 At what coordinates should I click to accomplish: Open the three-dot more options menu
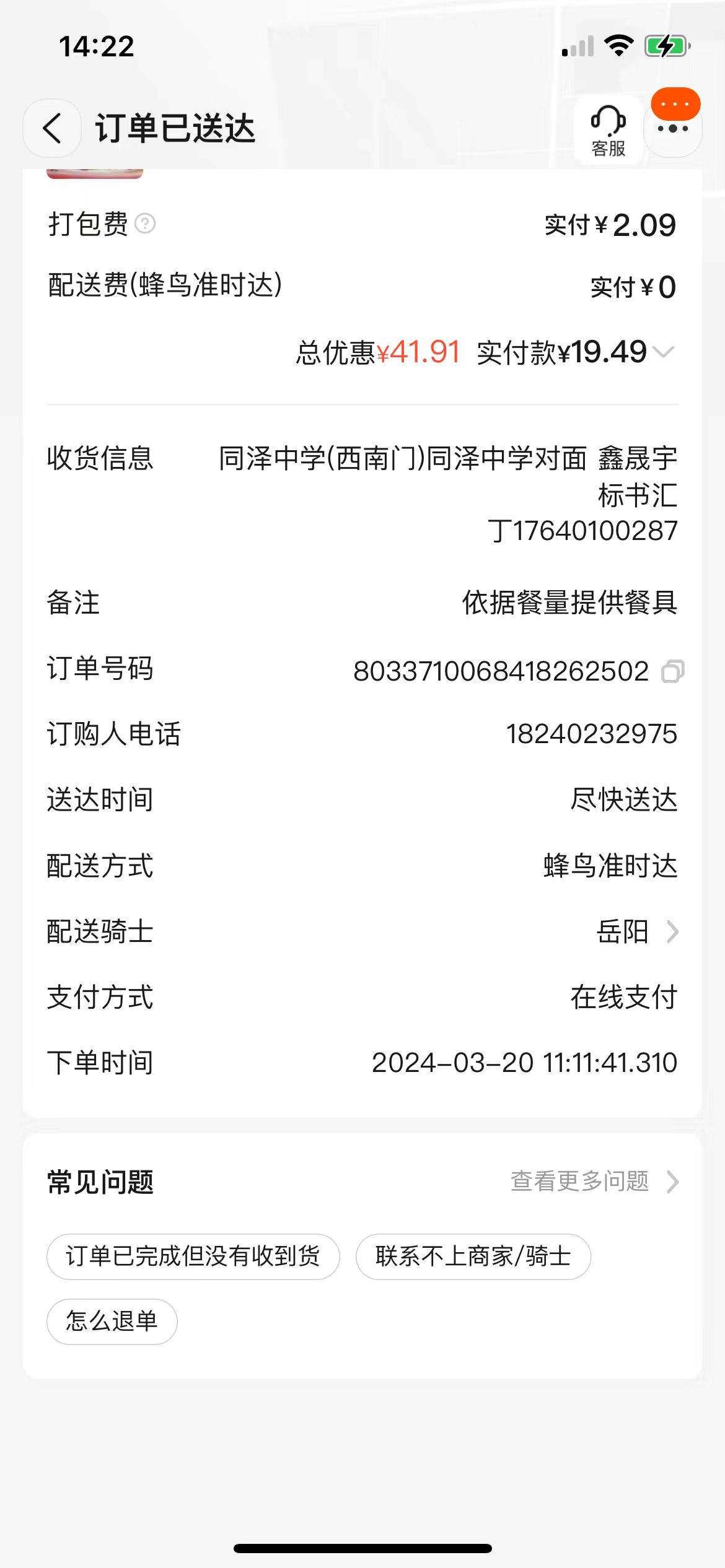click(673, 129)
